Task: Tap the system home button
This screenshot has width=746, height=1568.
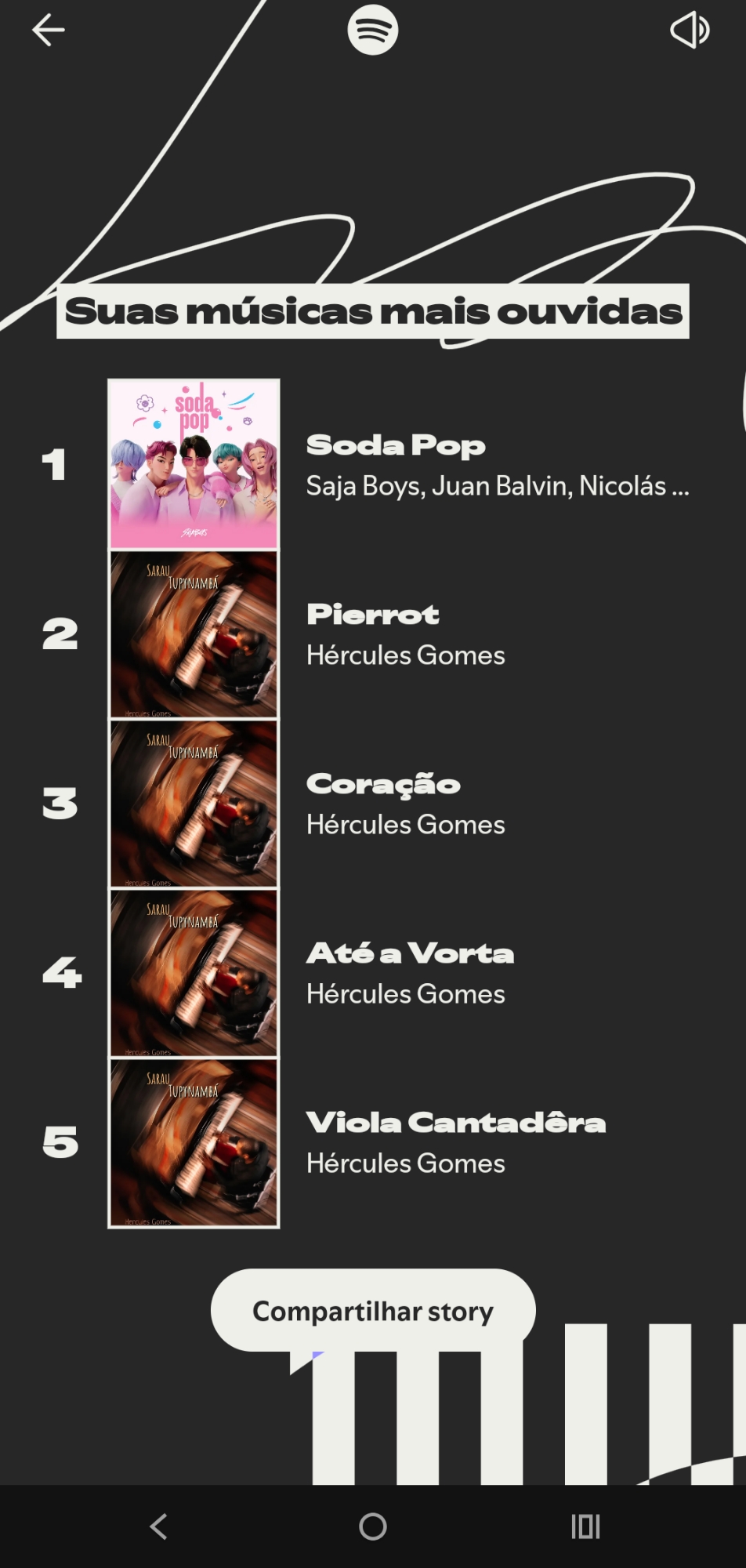Action: coord(373,1526)
